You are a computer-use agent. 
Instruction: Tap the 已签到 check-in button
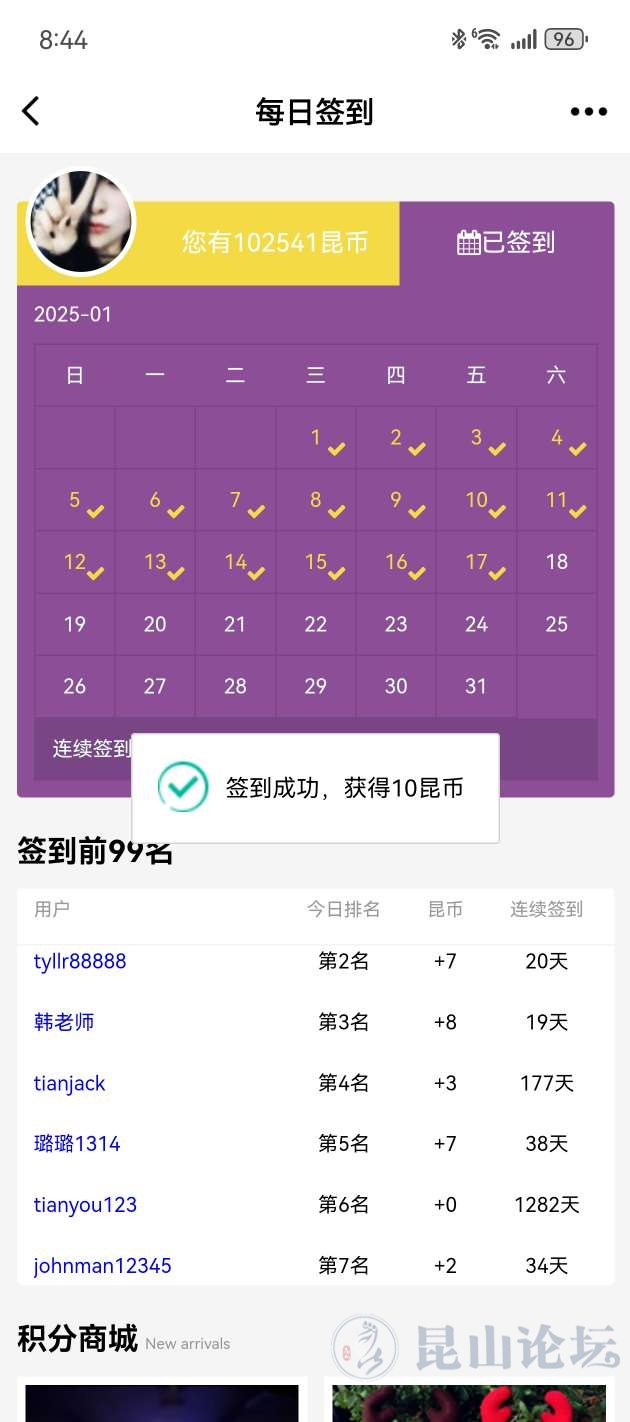(506, 243)
